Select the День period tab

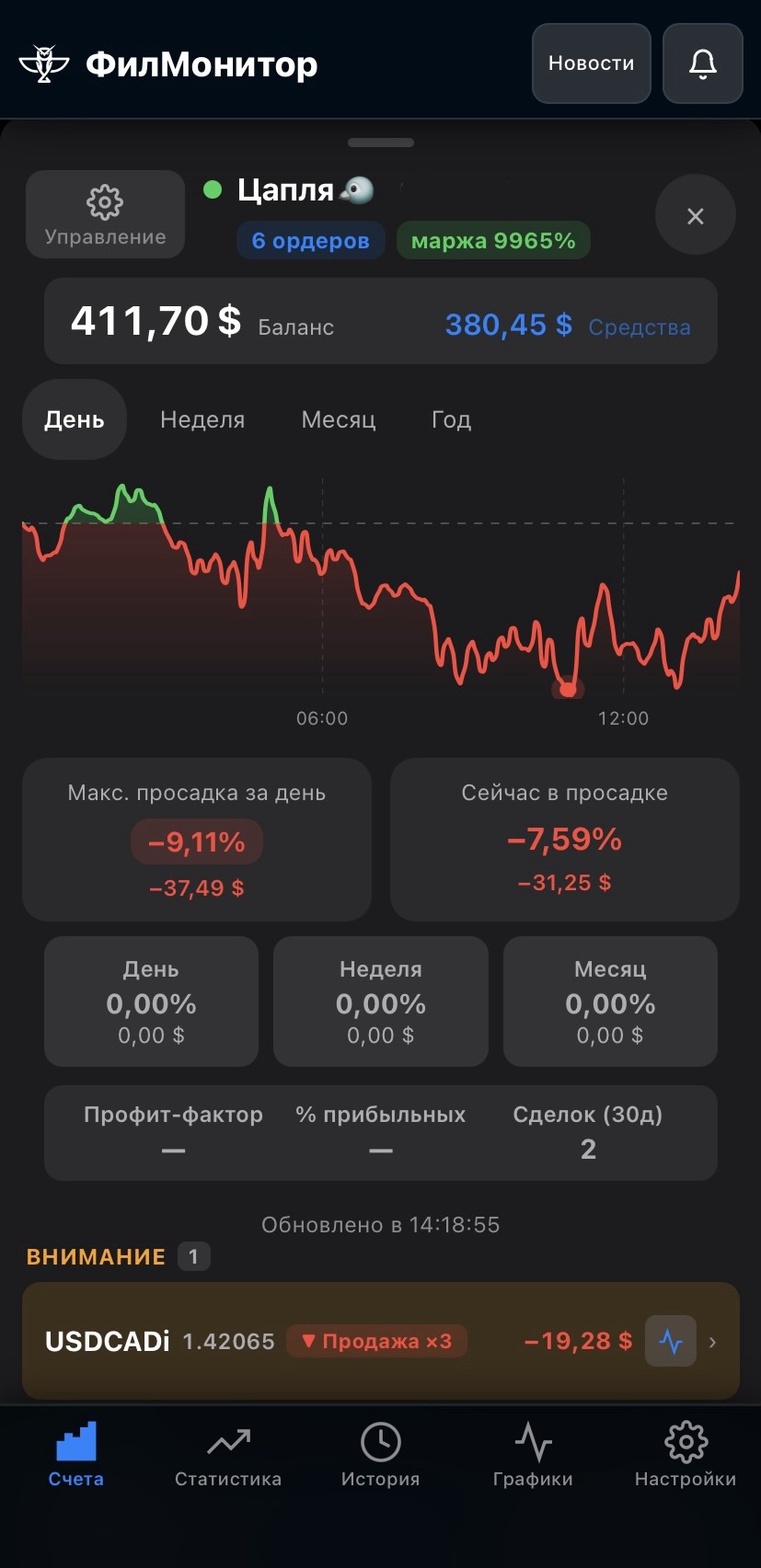coord(75,419)
